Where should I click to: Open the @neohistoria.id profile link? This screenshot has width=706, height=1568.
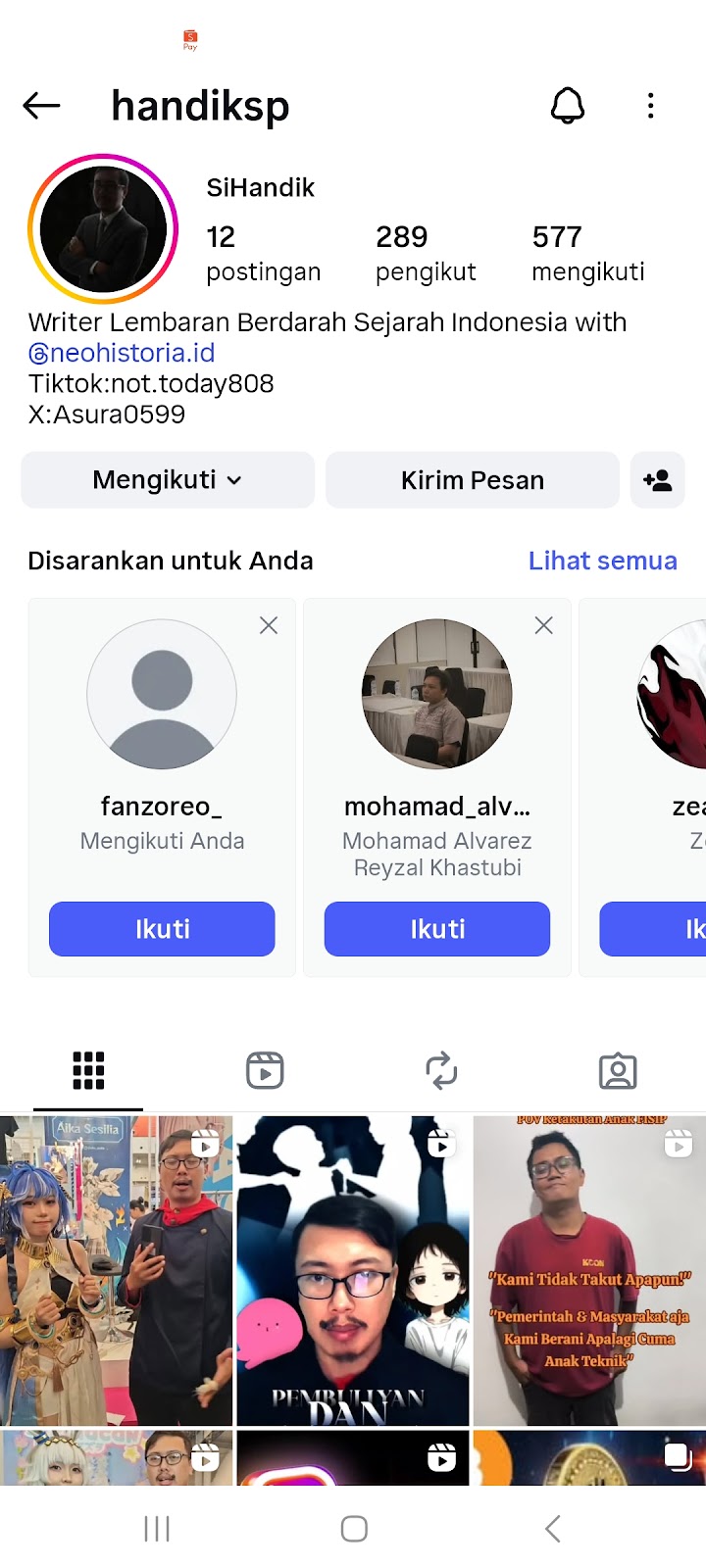(x=122, y=353)
